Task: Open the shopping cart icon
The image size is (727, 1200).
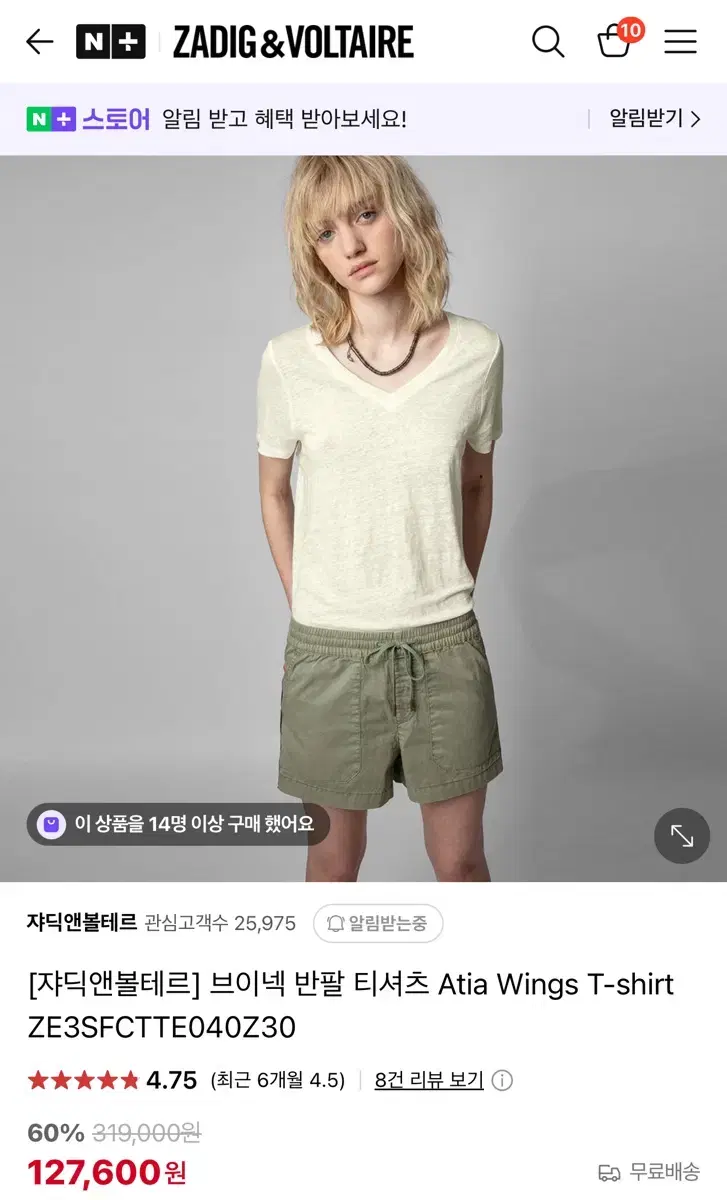Action: 613,44
